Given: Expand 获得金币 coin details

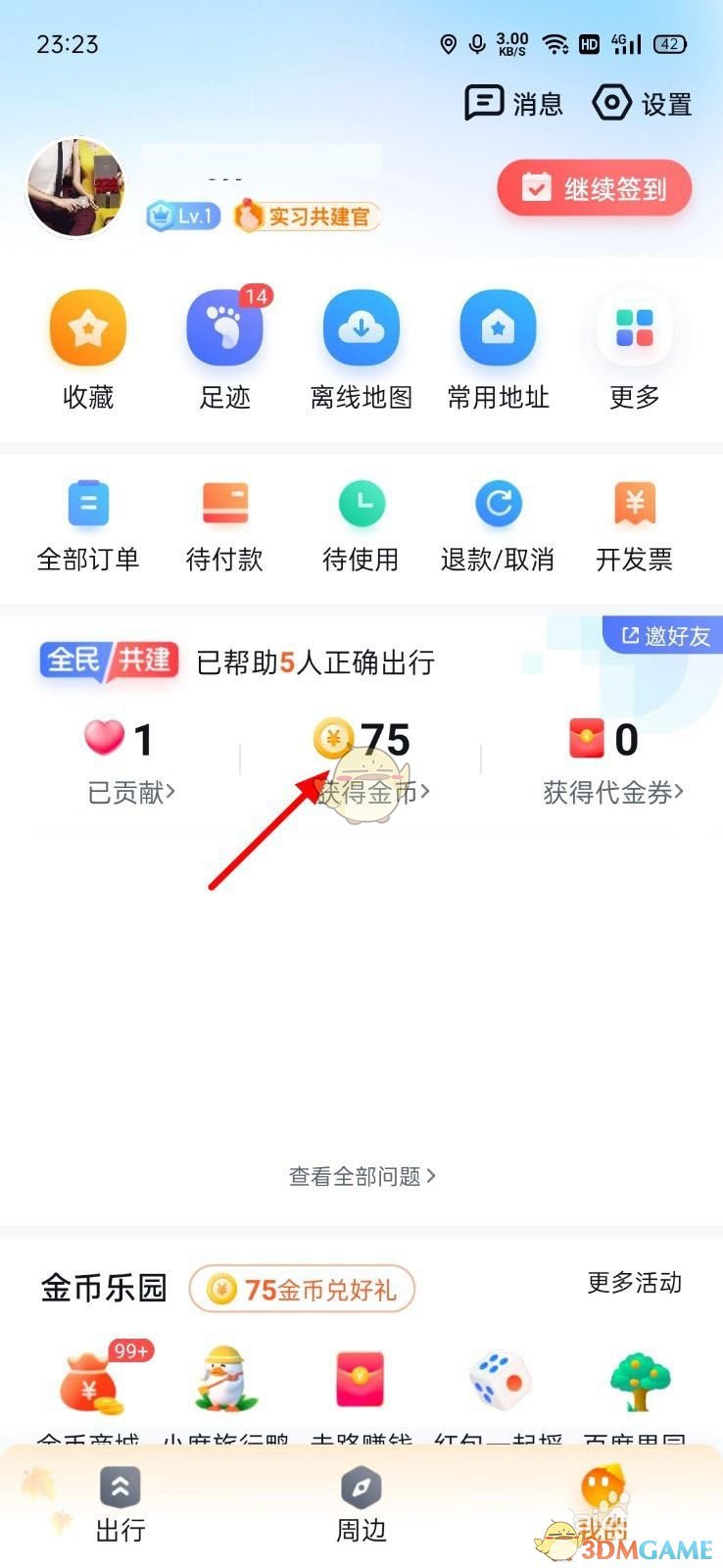Looking at the screenshot, I should pos(370,792).
